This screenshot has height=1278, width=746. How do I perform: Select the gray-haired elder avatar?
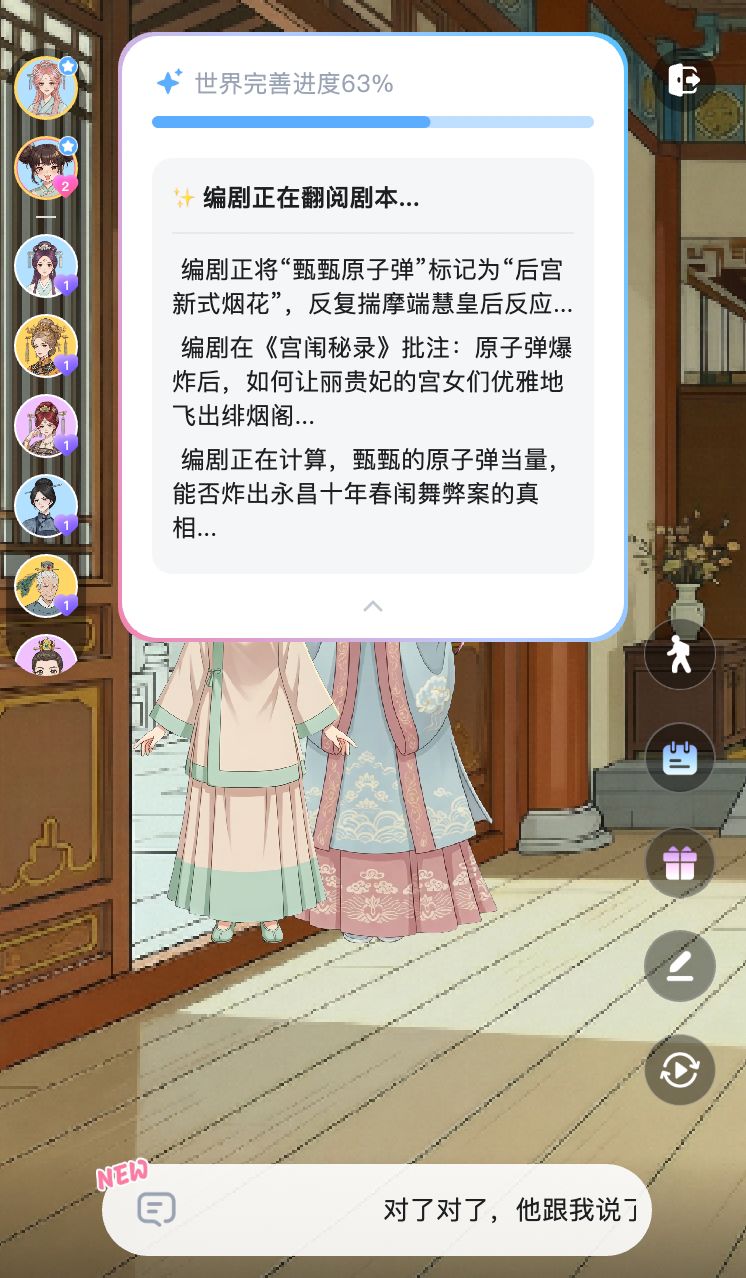point(46,586)
